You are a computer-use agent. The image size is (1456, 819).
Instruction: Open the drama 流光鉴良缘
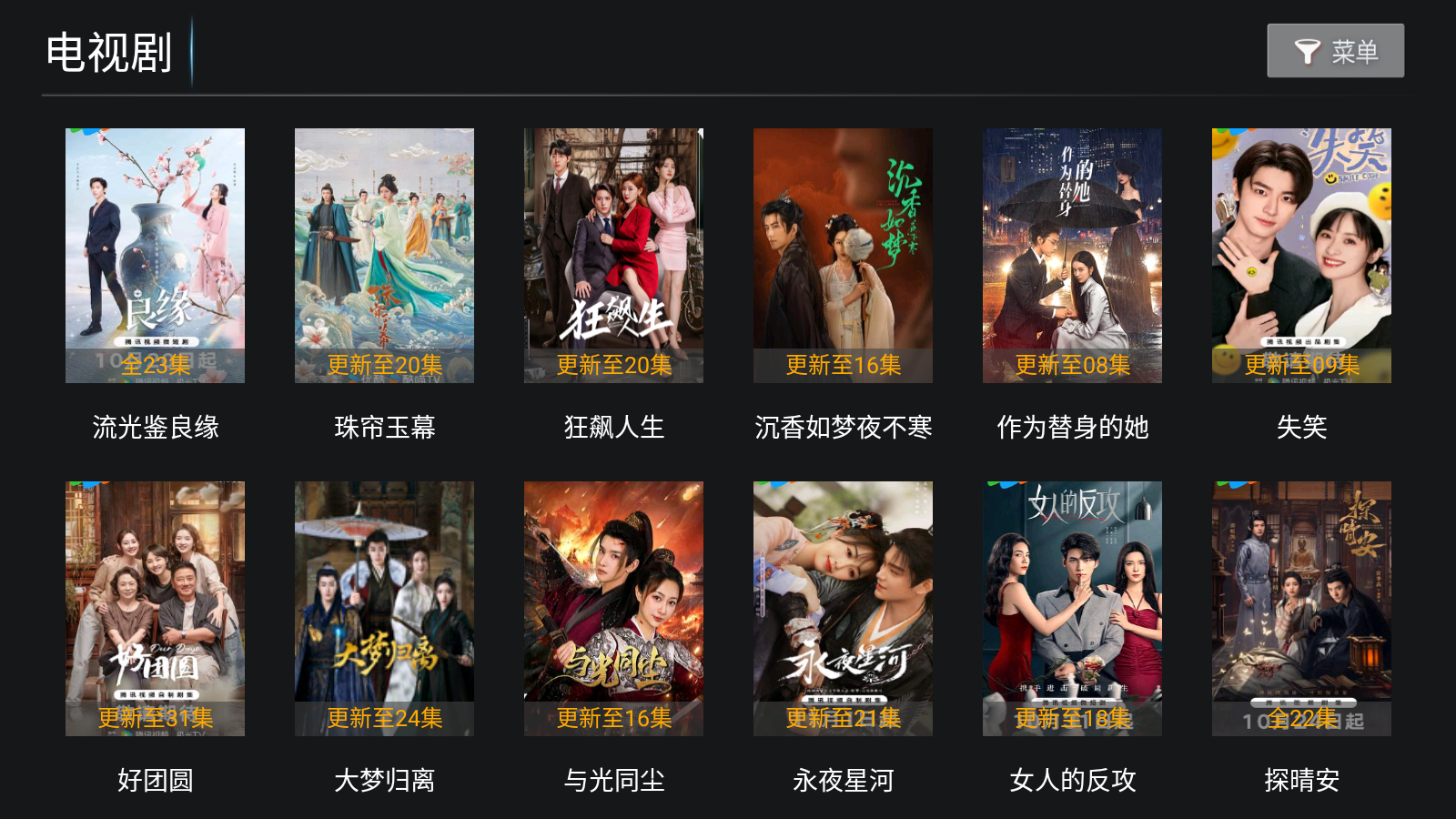tap(155, 256)
